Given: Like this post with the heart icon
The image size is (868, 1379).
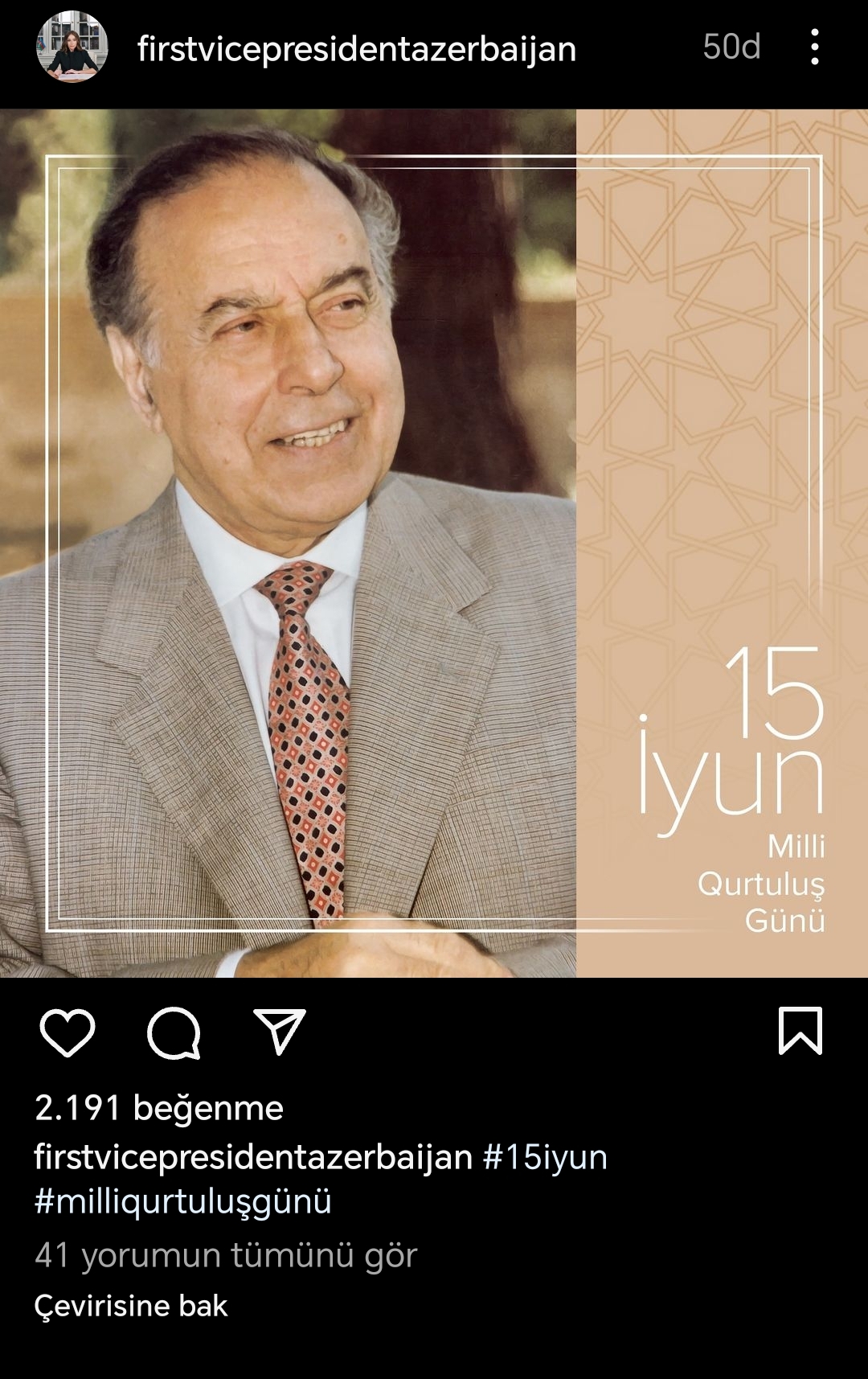Looking at the screenshot, I should point(68,1032).
